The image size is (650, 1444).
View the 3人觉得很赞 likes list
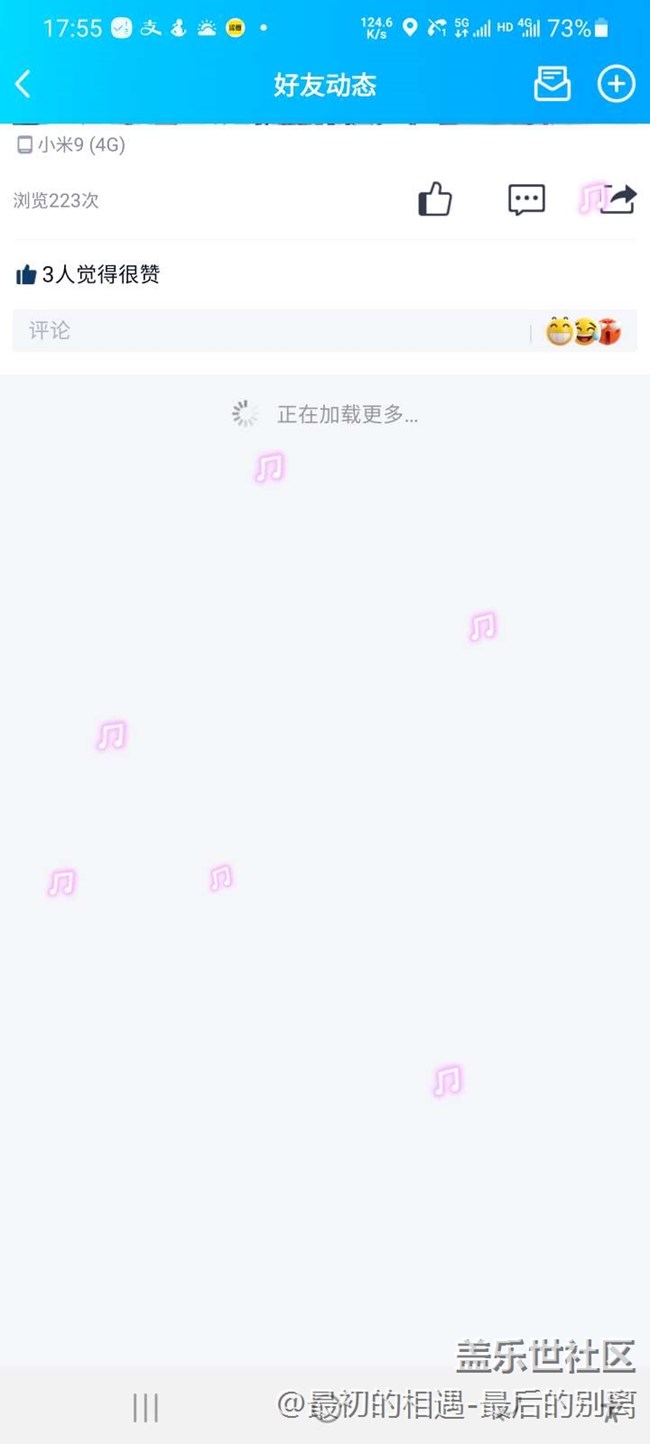click(88, 275)
